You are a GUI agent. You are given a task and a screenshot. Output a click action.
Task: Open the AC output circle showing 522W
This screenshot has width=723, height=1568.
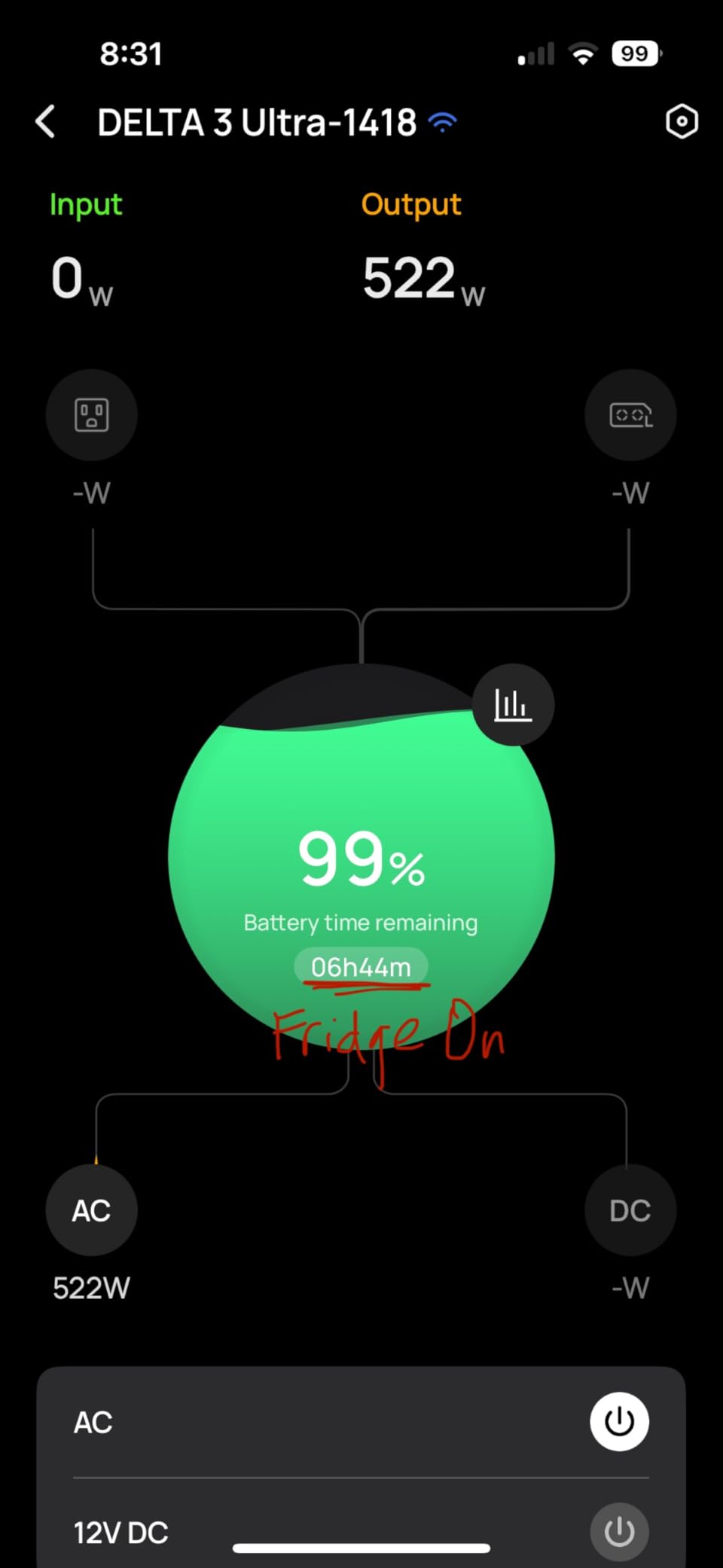point(92,1210)
